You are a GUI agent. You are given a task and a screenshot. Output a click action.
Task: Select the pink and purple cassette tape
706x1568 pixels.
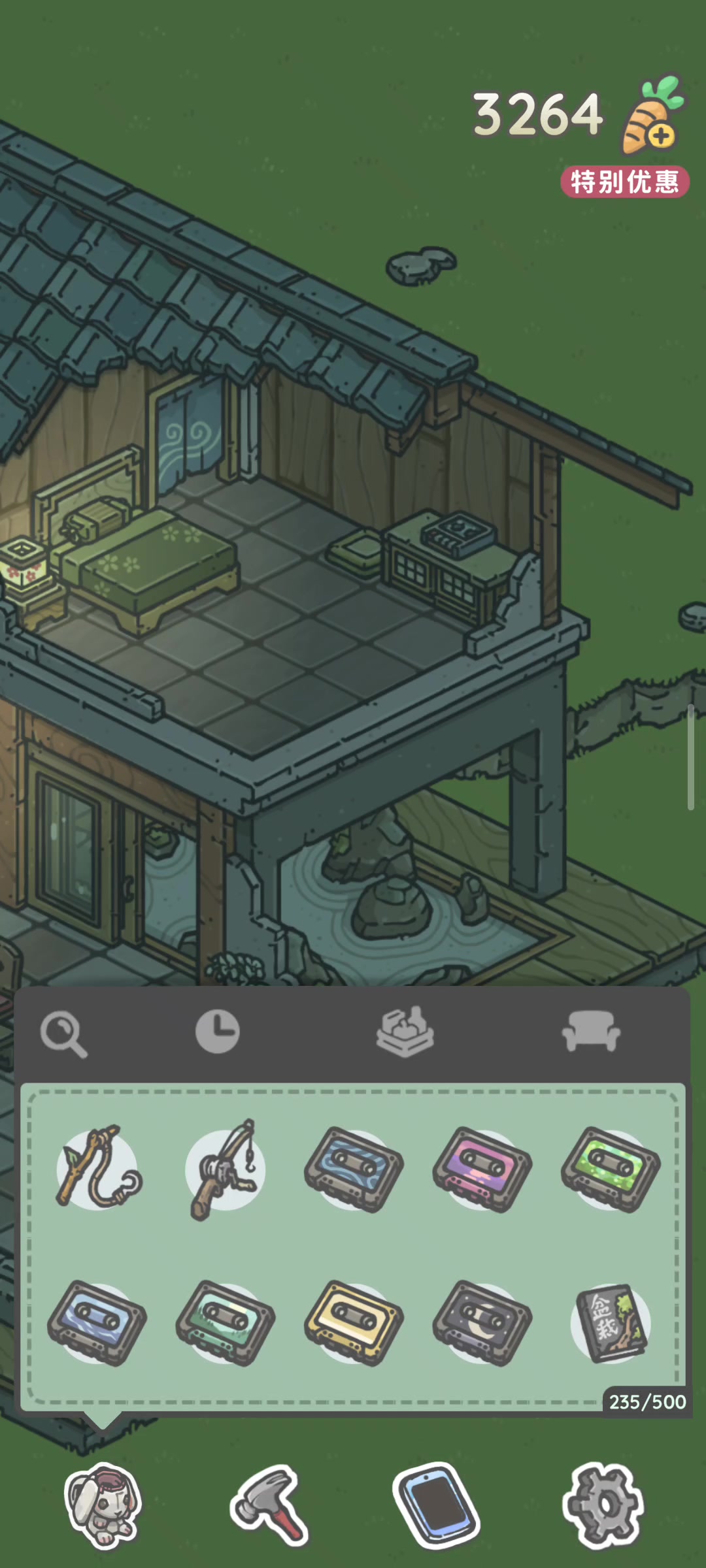point(482,1169)
